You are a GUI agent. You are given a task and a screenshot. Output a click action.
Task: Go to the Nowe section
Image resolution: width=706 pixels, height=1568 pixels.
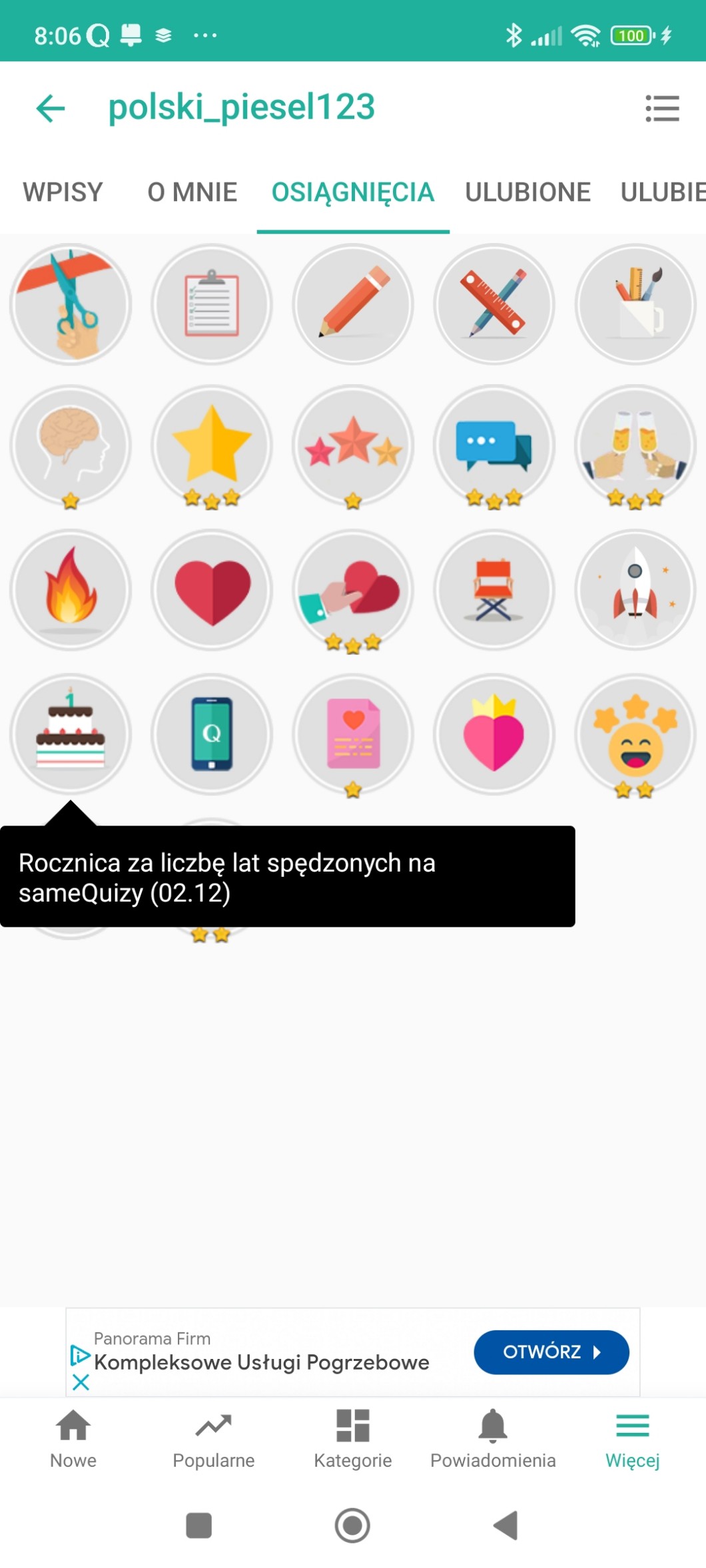point(73,1438)
